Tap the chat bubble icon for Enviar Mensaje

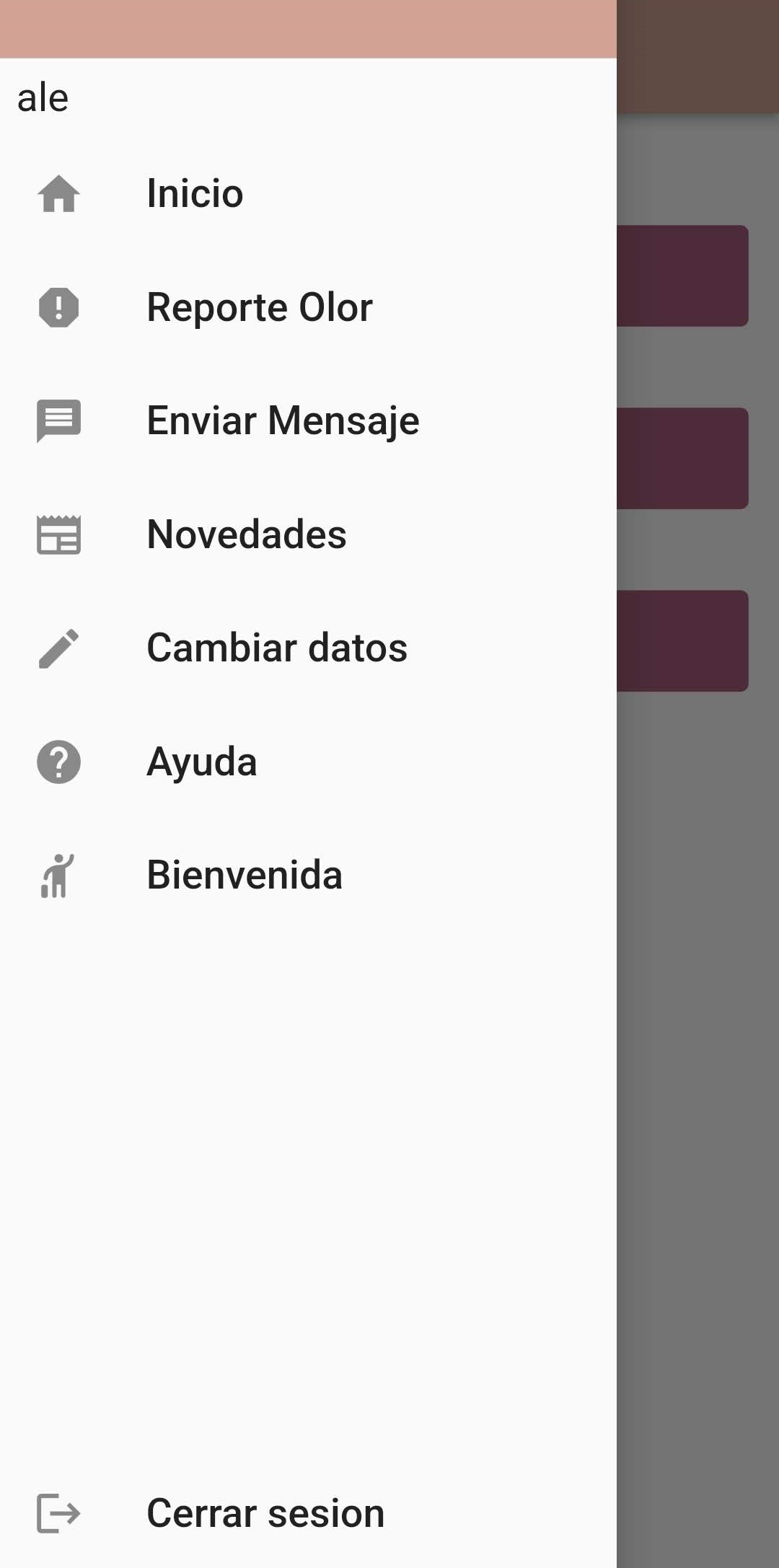tap(58, 420)
